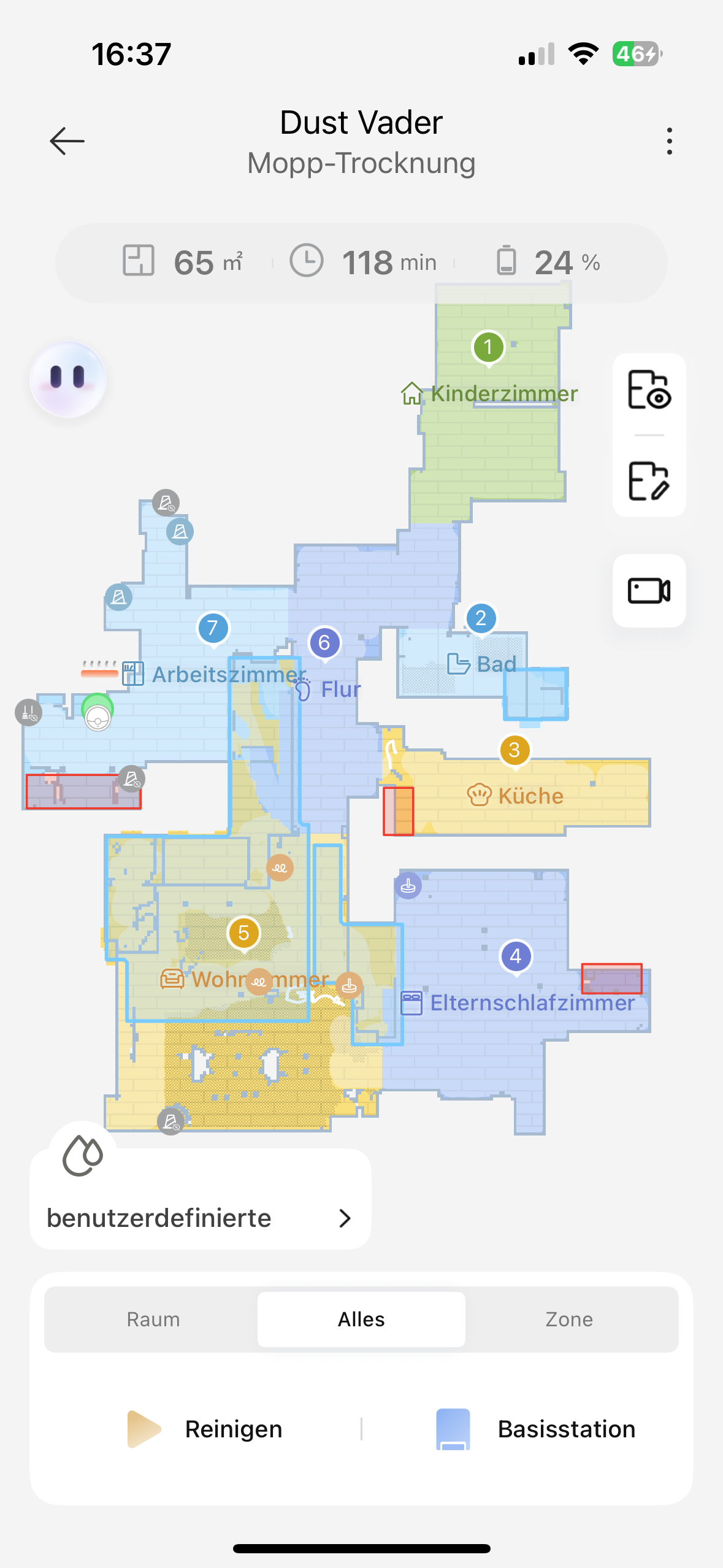Switch to the Zone tab
This screenshot has height=1568, width=723.
(x=569, y=1320)
